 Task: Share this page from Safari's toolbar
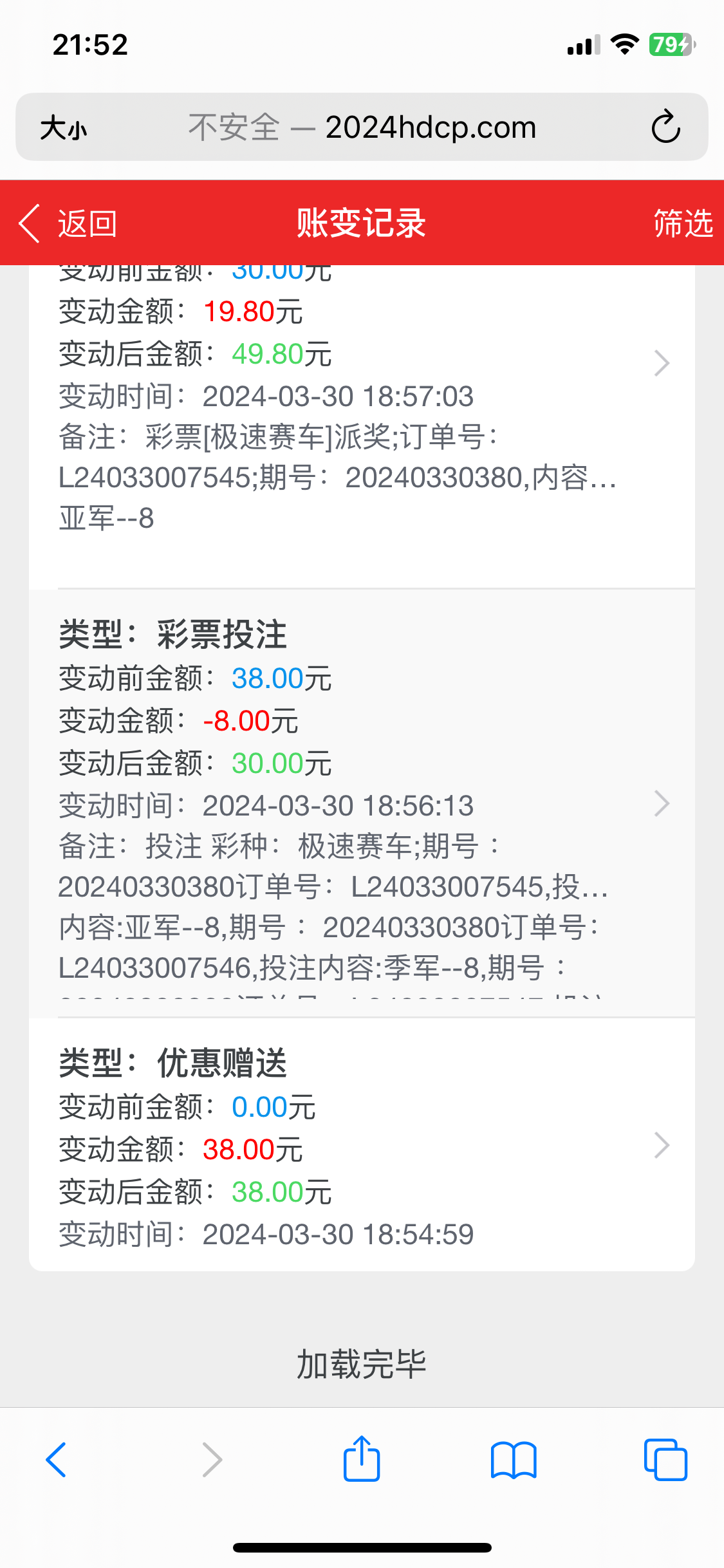[362, 1459]
